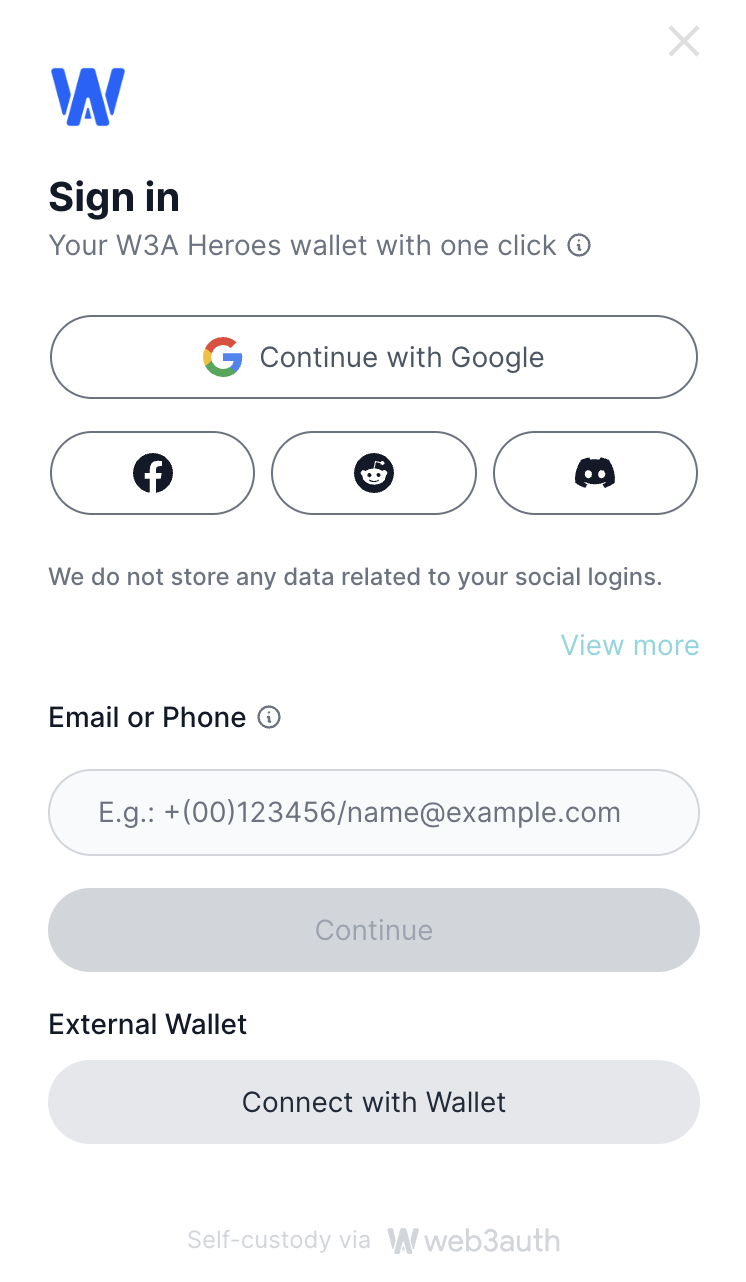The image size is (746, 1282).
Task: Connect with Wallet
Action: coord(374,1102)
